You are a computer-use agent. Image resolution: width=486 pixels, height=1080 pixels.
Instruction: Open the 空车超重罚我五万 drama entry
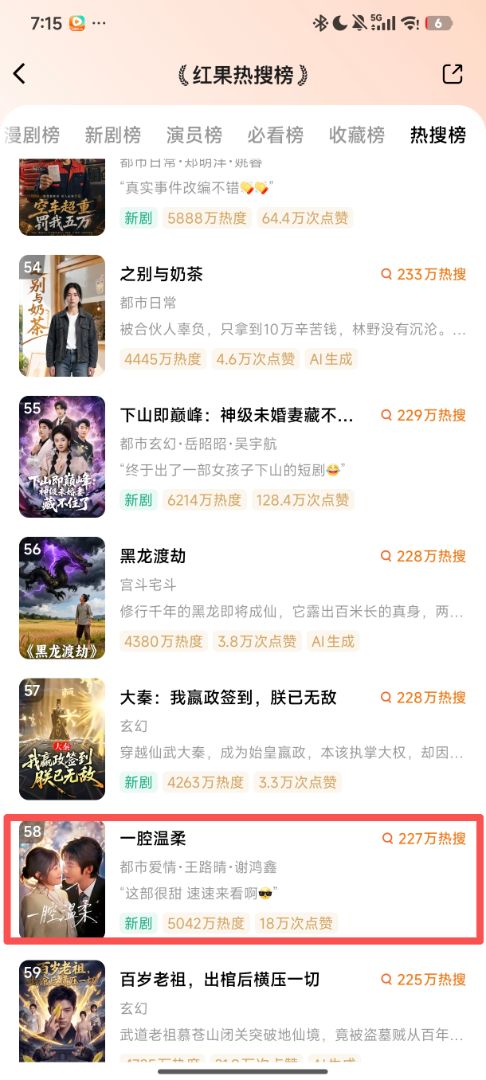coord(243,198)
